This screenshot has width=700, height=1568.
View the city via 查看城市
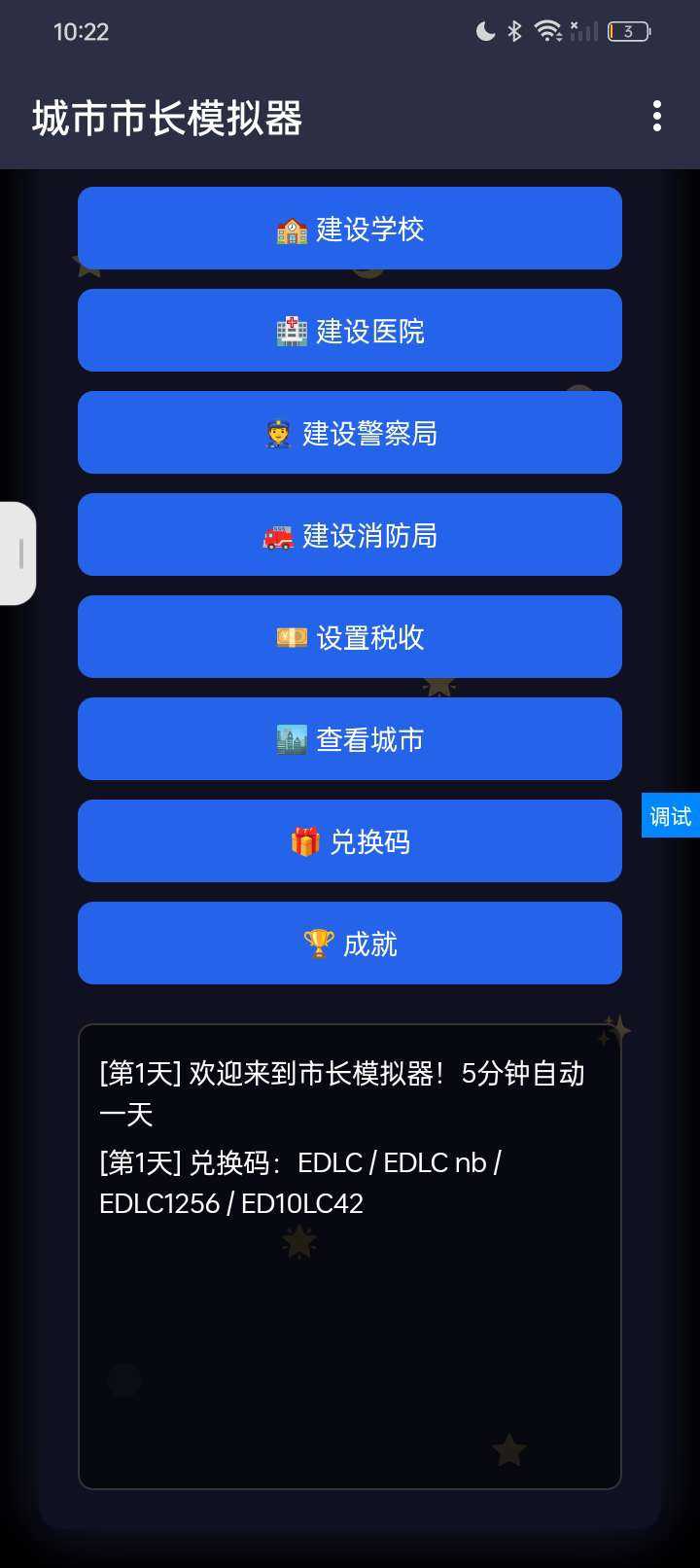[350, 739]
